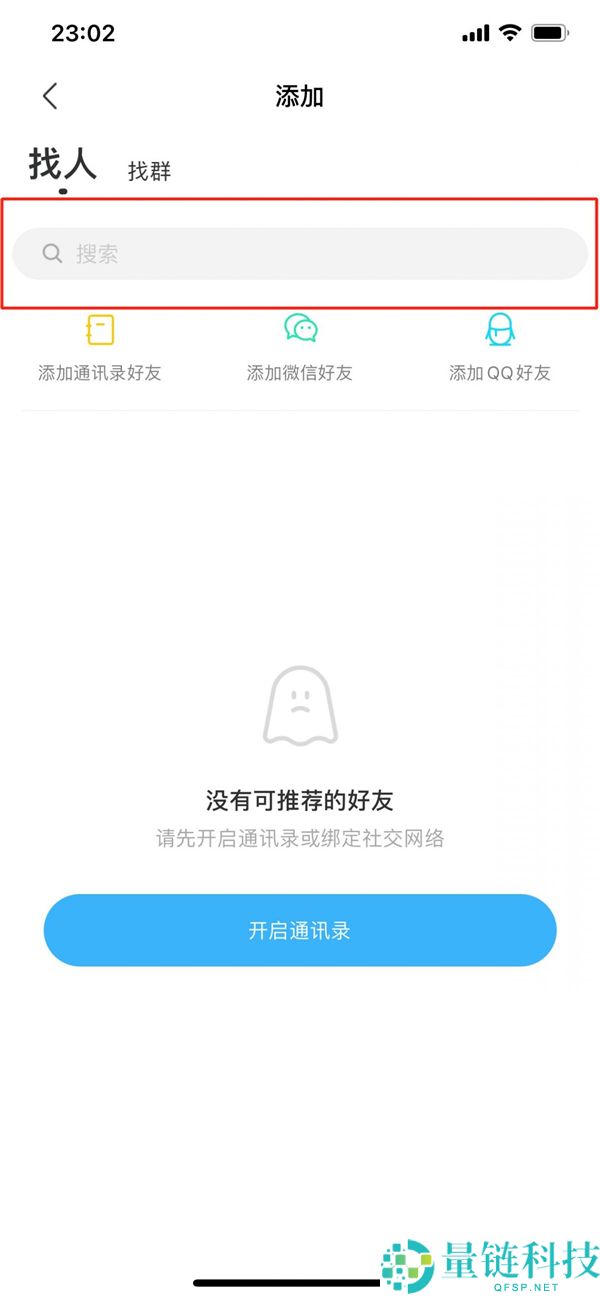The width and height of the screenshot is (600, 1298).
Task: Tap the 搜索 search field
Action: click(299, 254)
